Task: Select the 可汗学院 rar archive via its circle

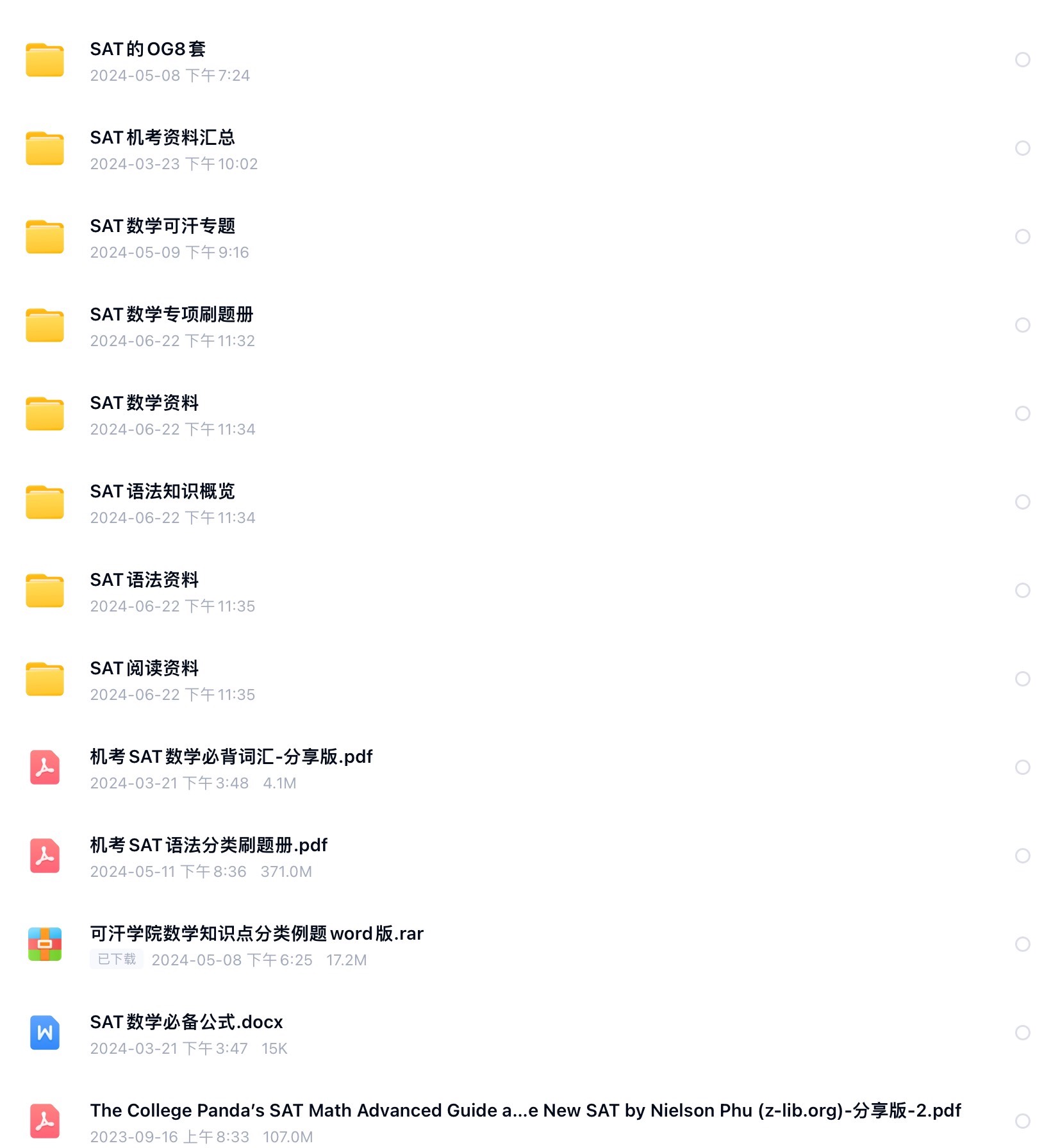Action: 1023,944
